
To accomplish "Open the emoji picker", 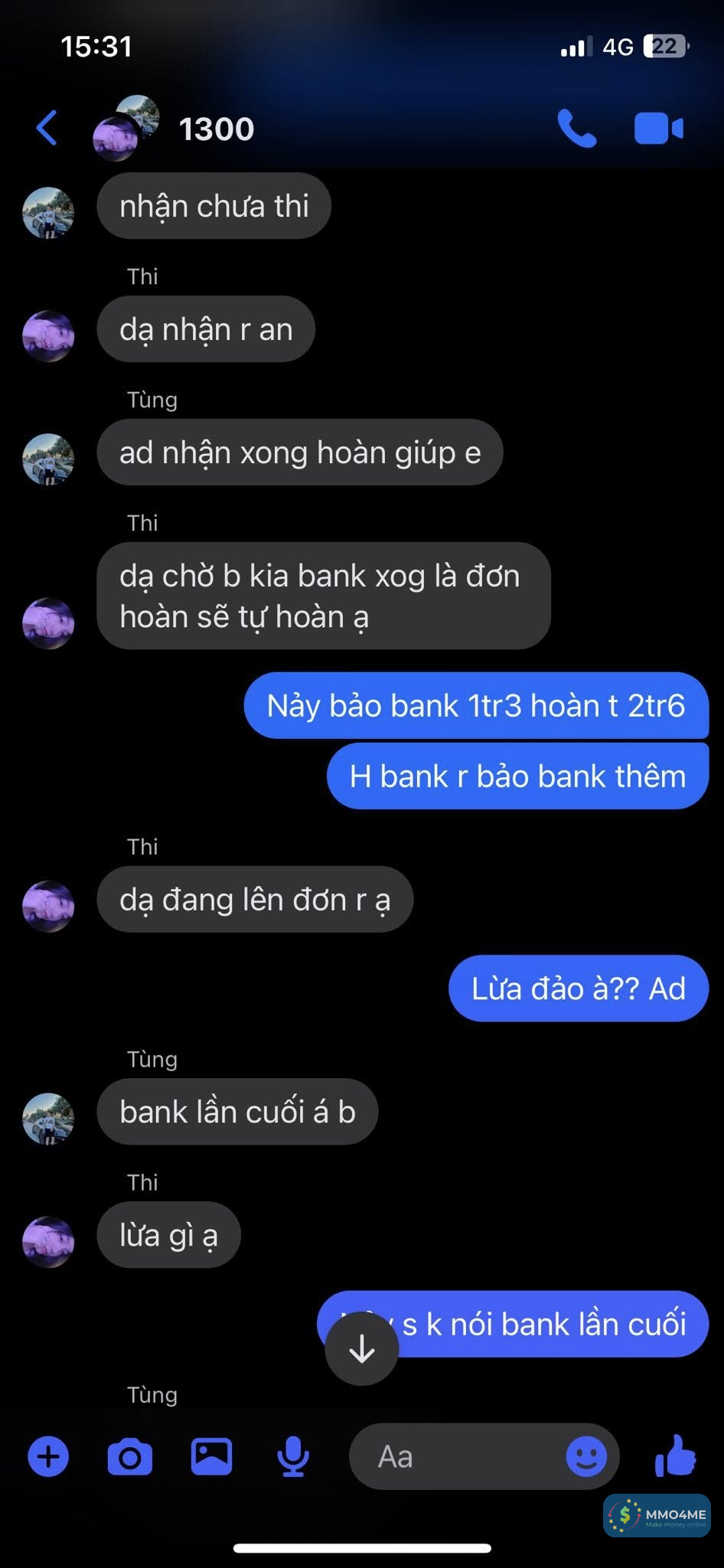I will (x=586, y=1456).
